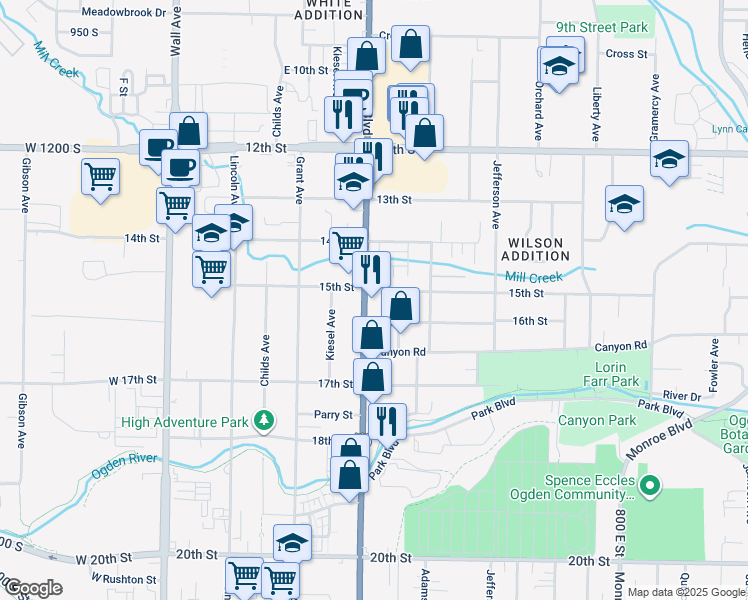The image size is (748, 600).
Task: Select the restaurant marker beside Parry St
Action: pos(387,421)
